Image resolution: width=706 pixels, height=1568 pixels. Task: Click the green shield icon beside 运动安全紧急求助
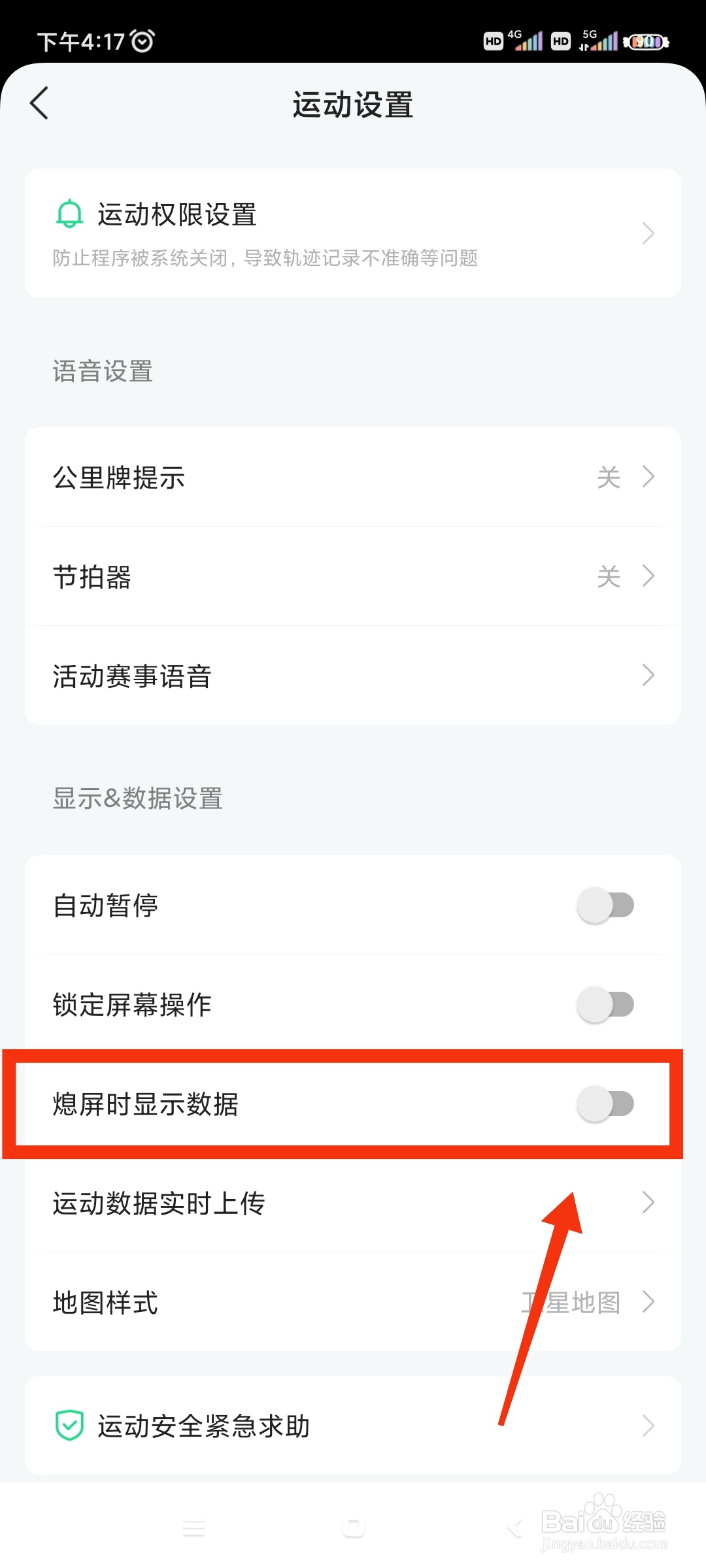(x=70, y=1426)
